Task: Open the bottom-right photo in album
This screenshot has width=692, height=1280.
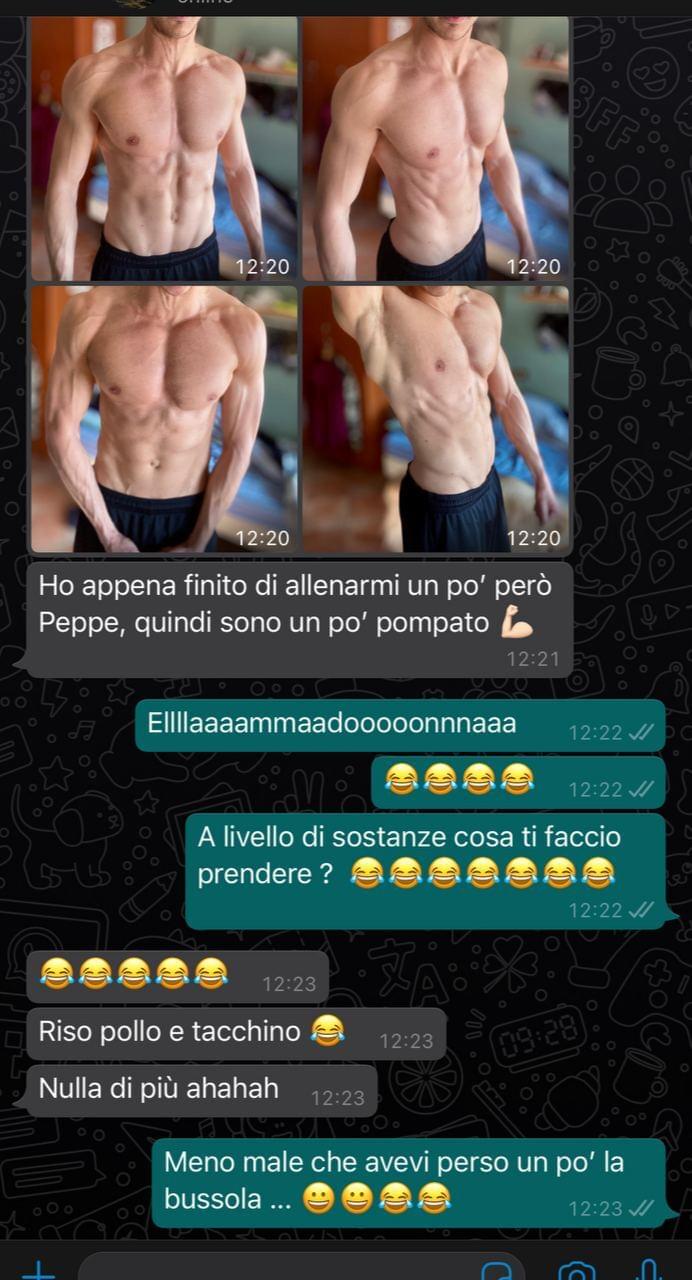Action: click(x=436, y=419)
